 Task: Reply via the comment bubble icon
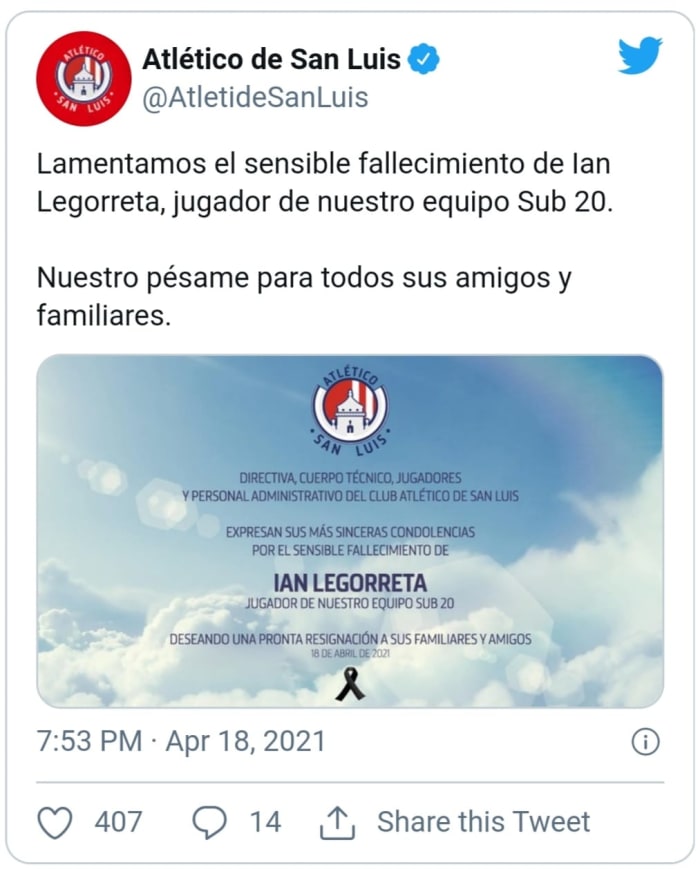pyautogui.click(x=209, y=822)
